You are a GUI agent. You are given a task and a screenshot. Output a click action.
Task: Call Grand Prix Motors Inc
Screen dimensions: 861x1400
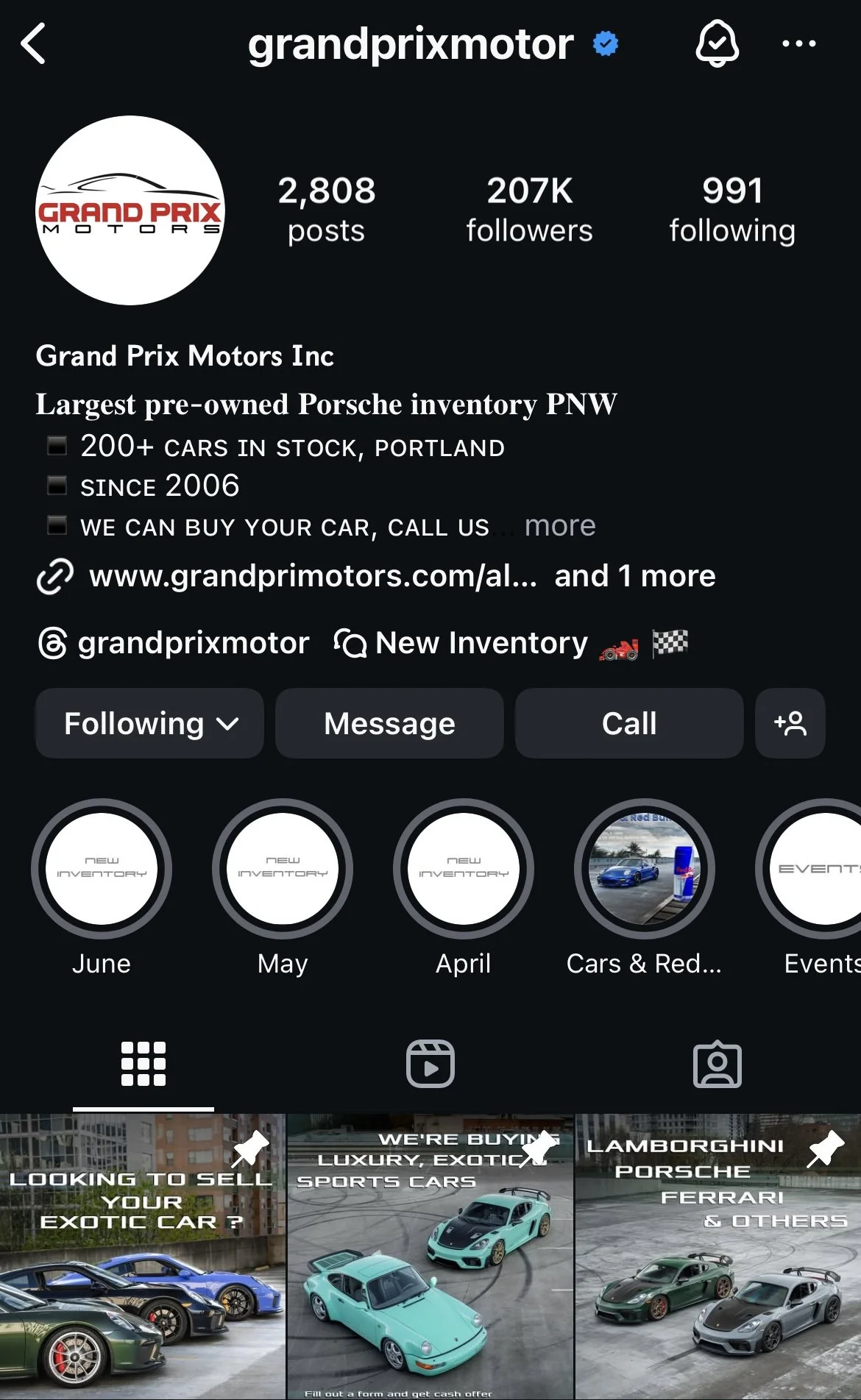point(629,723)
